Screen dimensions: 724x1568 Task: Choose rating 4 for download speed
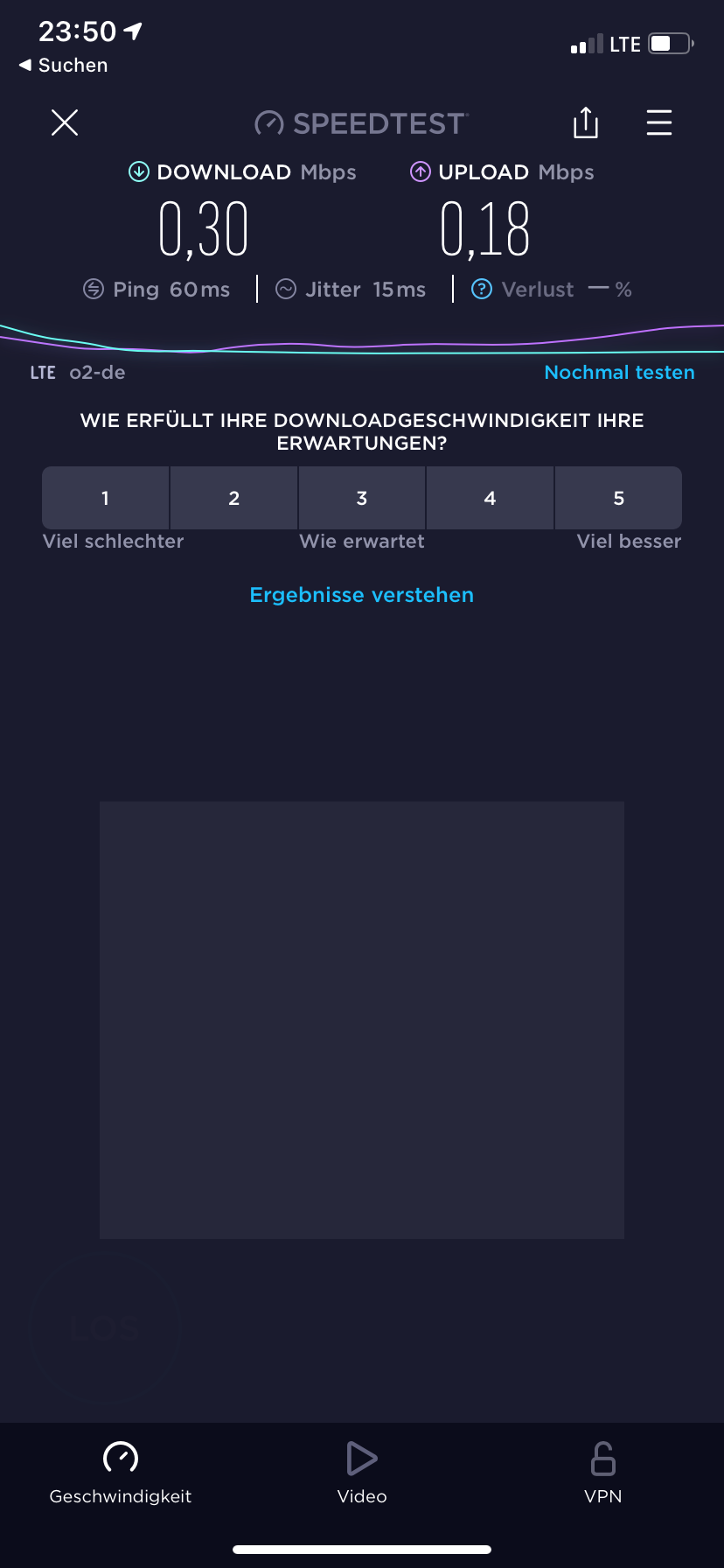coord(490,498)
